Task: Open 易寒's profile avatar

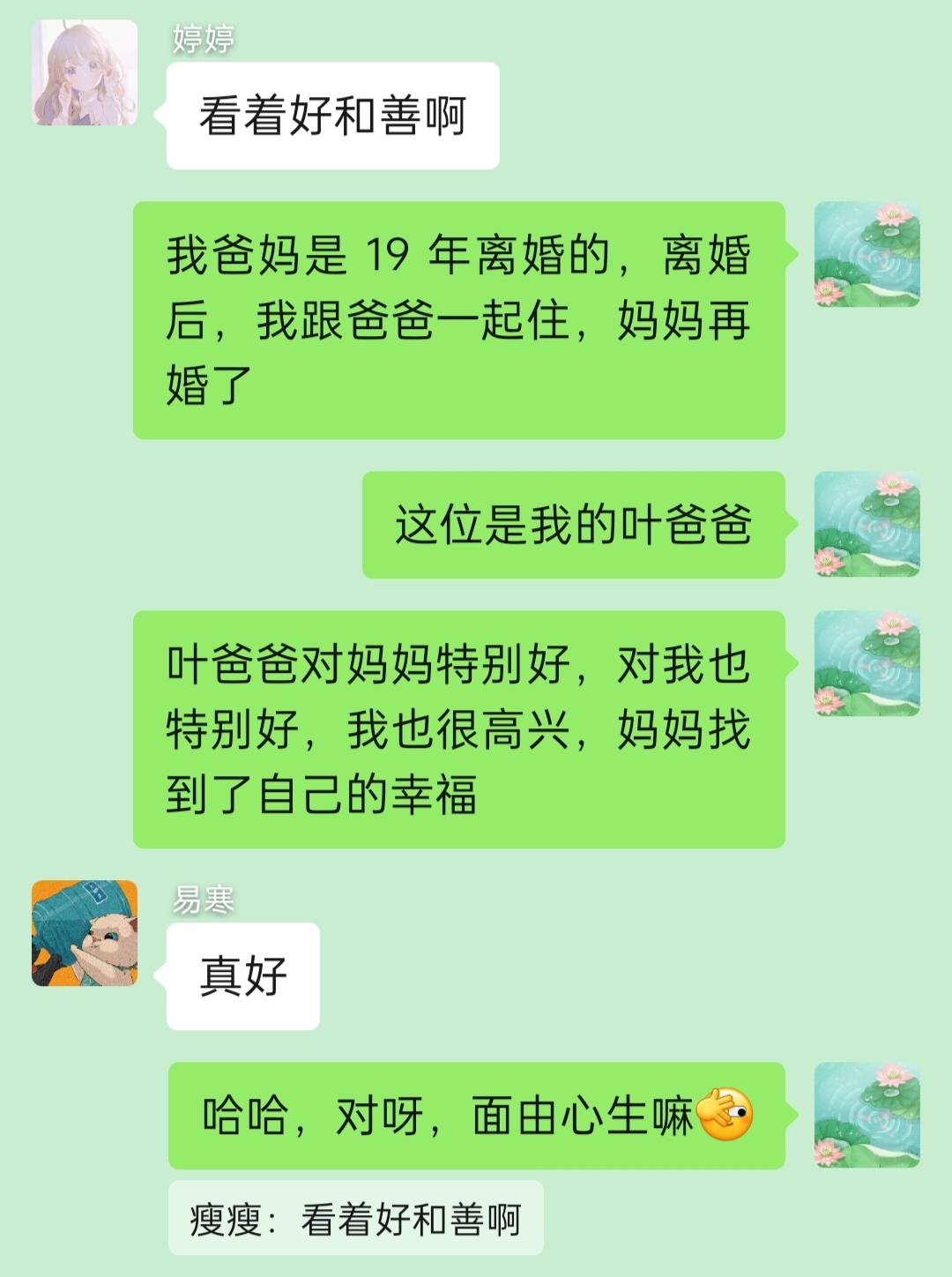Action: (85, 933)
